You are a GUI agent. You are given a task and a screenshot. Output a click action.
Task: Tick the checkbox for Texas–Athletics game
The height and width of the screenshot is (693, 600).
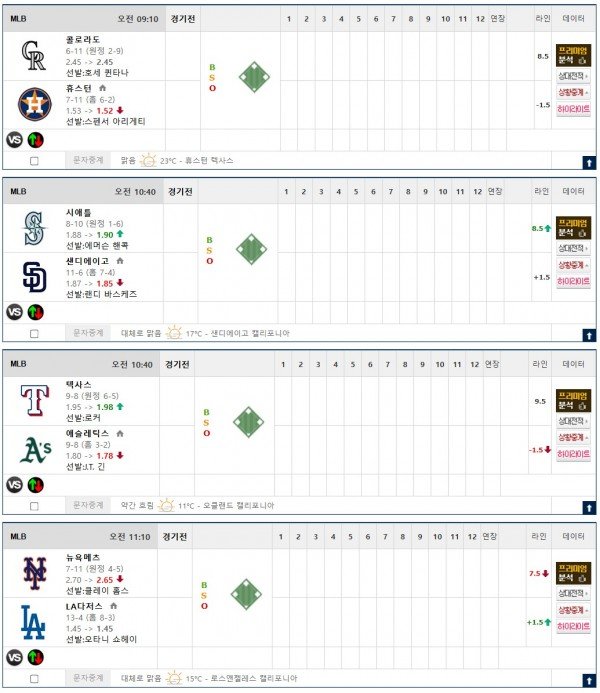coord(34,506)
